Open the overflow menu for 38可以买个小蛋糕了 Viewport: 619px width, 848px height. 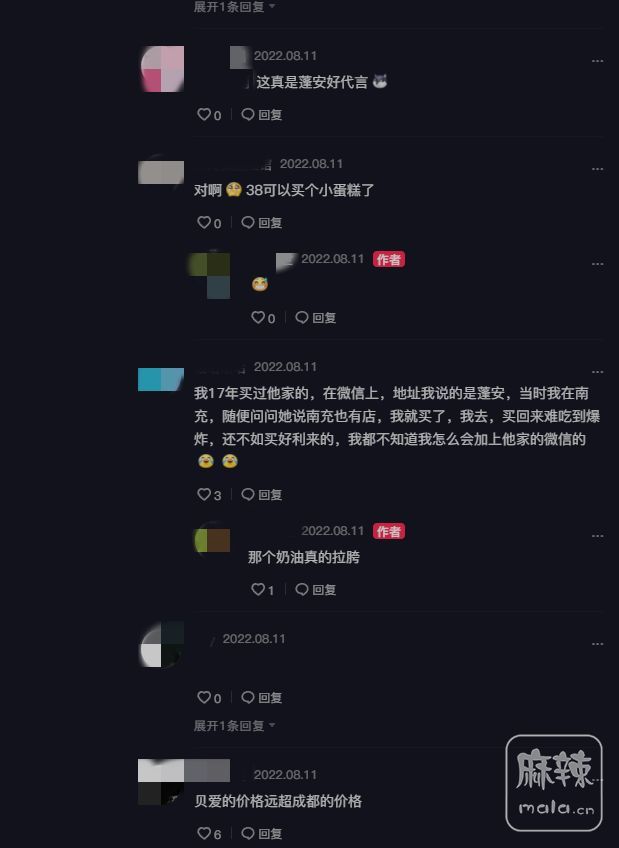597,169
